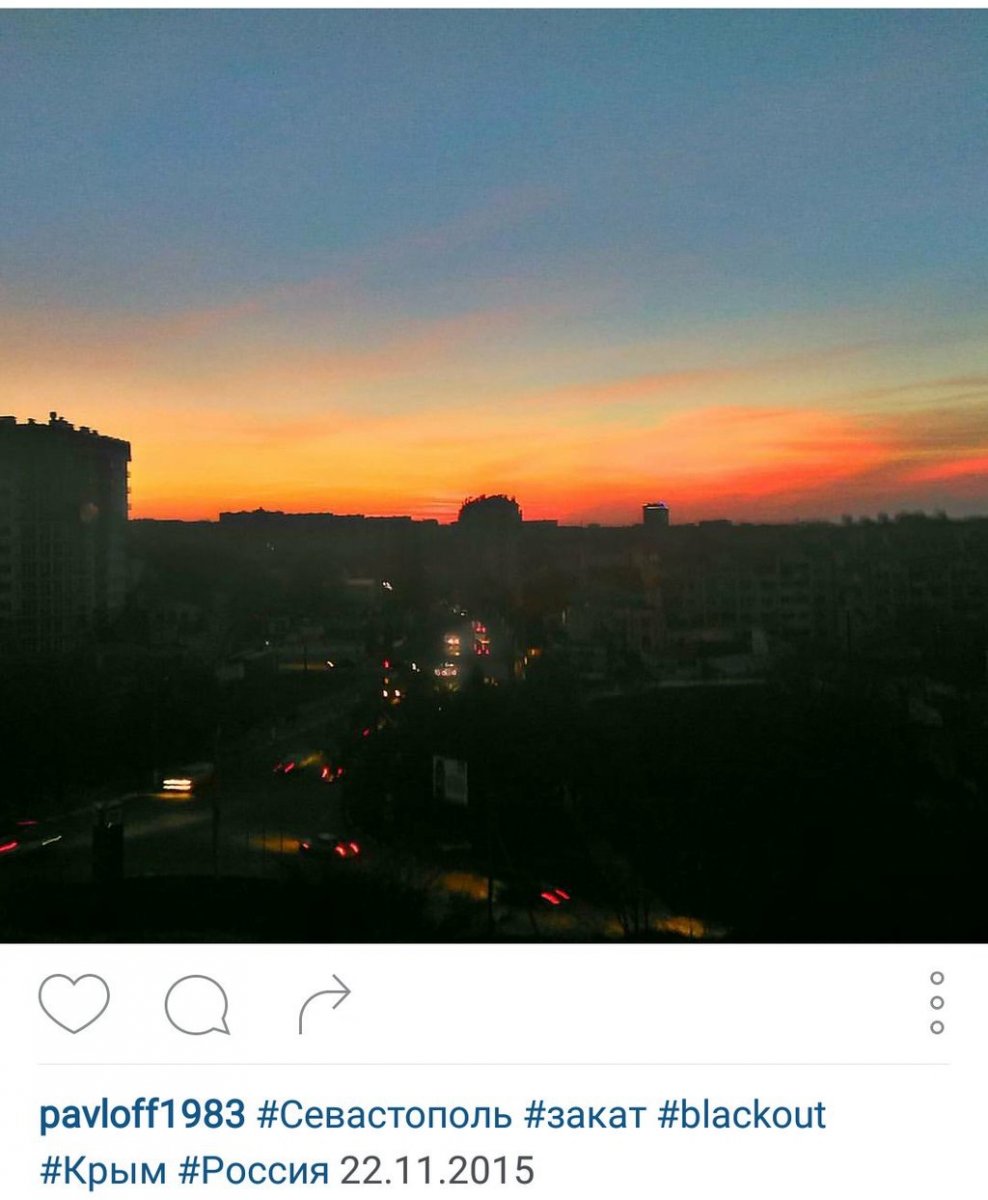Open the #Россия hashtag
Image resolution: width=988 pixels, height=1200 pixels.
click(x=254, y=1168)
